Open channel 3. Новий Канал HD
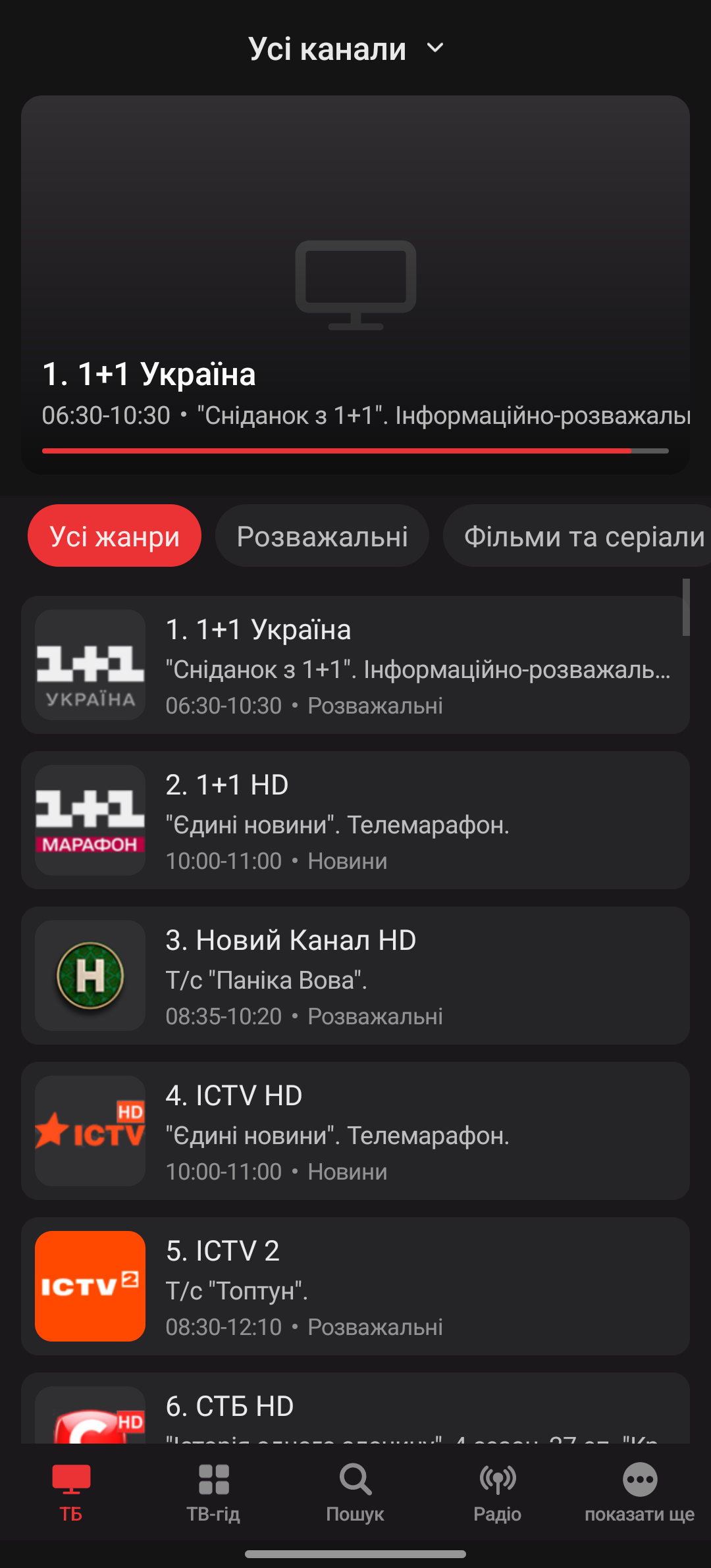Image resolution: width=711 pixels, height=1568 pixels. pos(355,976)
